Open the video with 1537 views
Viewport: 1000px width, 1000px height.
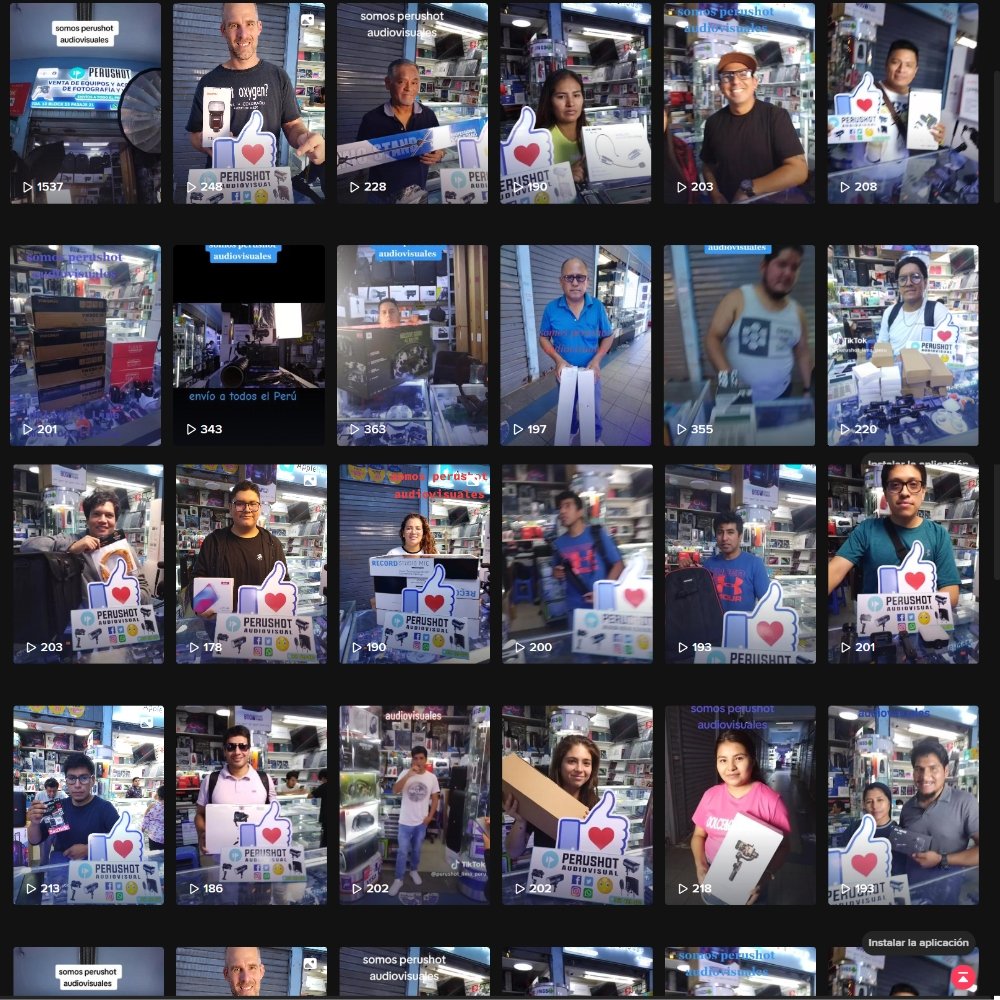pos(86,103)
